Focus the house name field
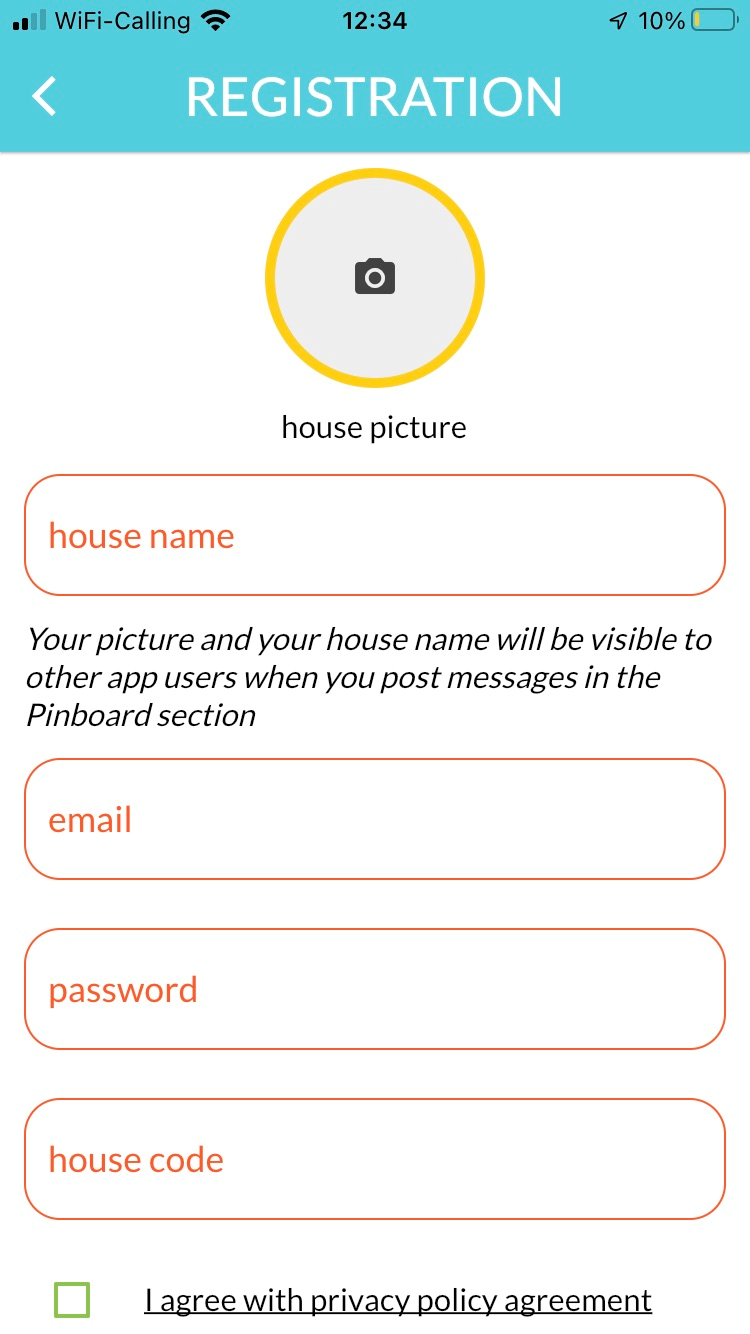This screenshot has width=750, height=1334. tap(375, 535)
